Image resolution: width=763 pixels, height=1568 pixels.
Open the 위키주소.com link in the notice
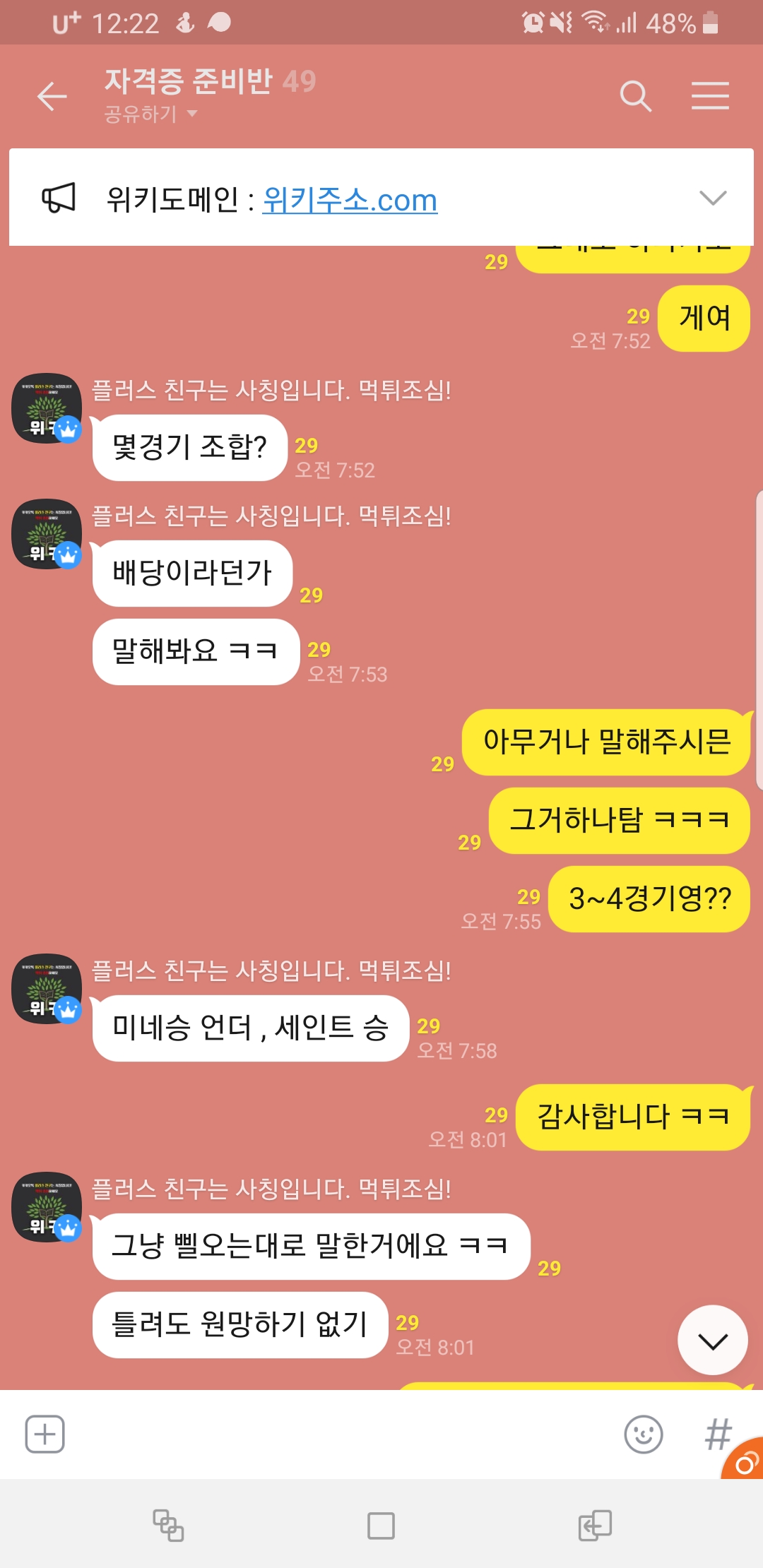point(350,200)
